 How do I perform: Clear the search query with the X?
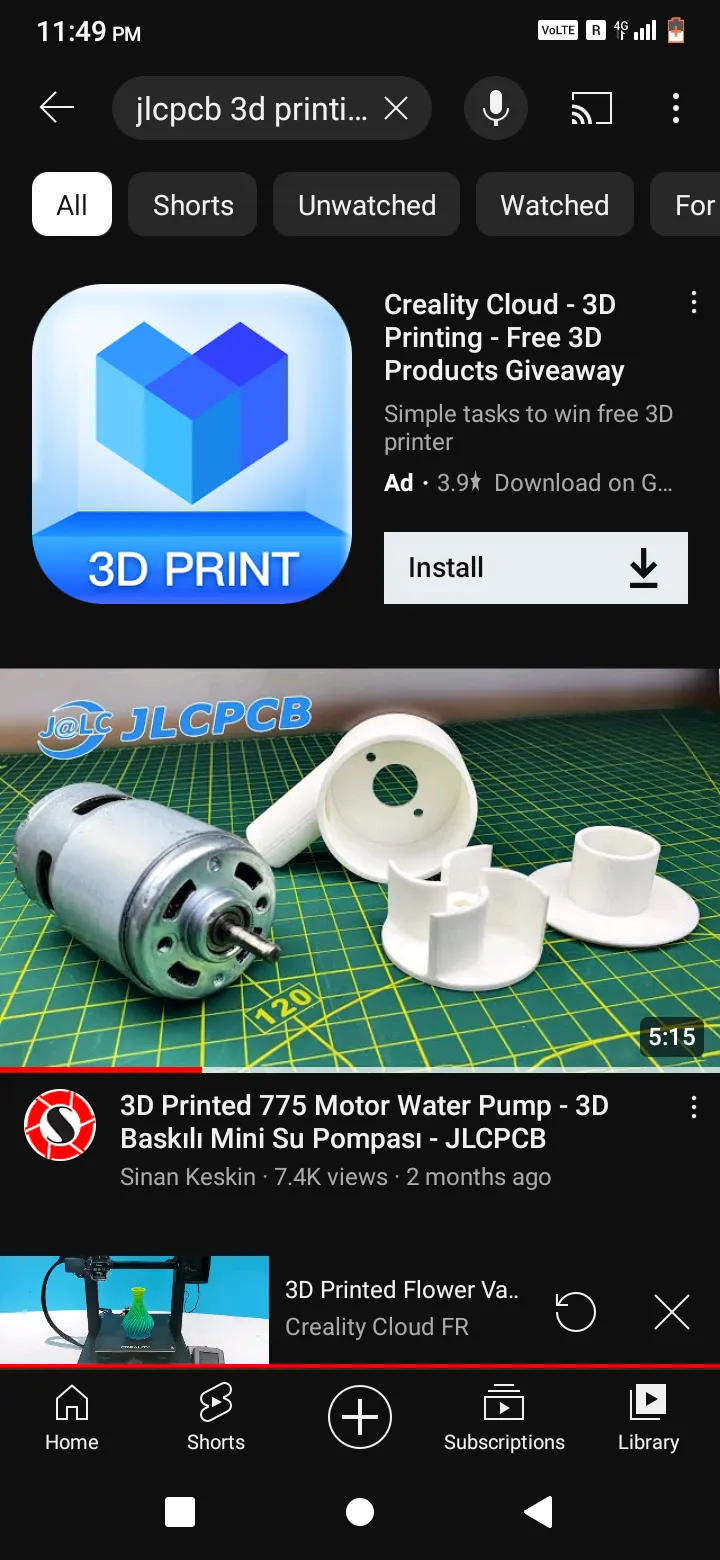pyautogui.click(x=396, y=108)
